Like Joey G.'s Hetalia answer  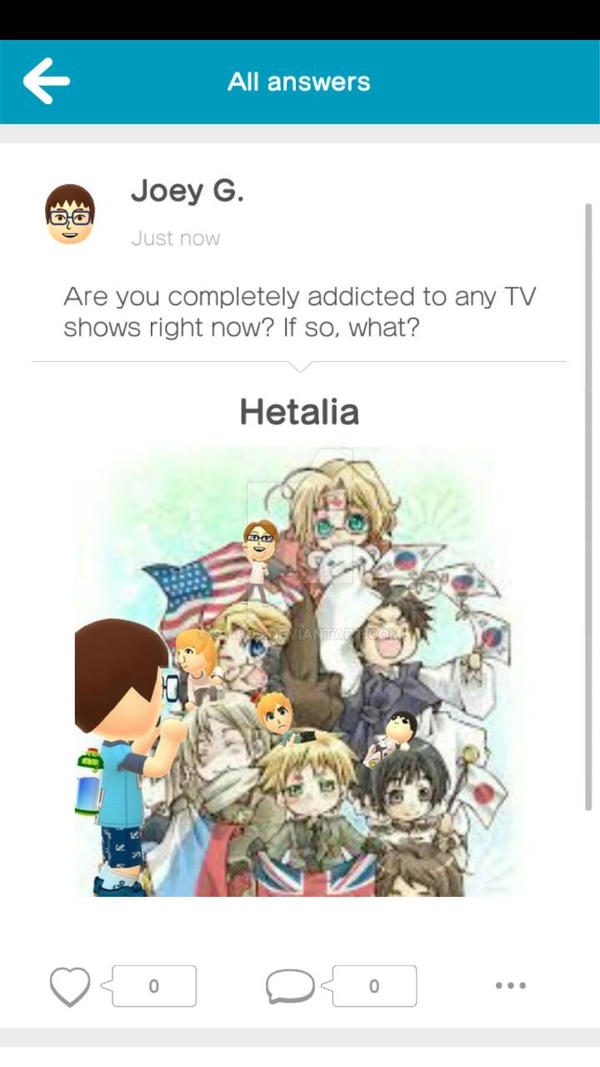[x=70, y=986]
